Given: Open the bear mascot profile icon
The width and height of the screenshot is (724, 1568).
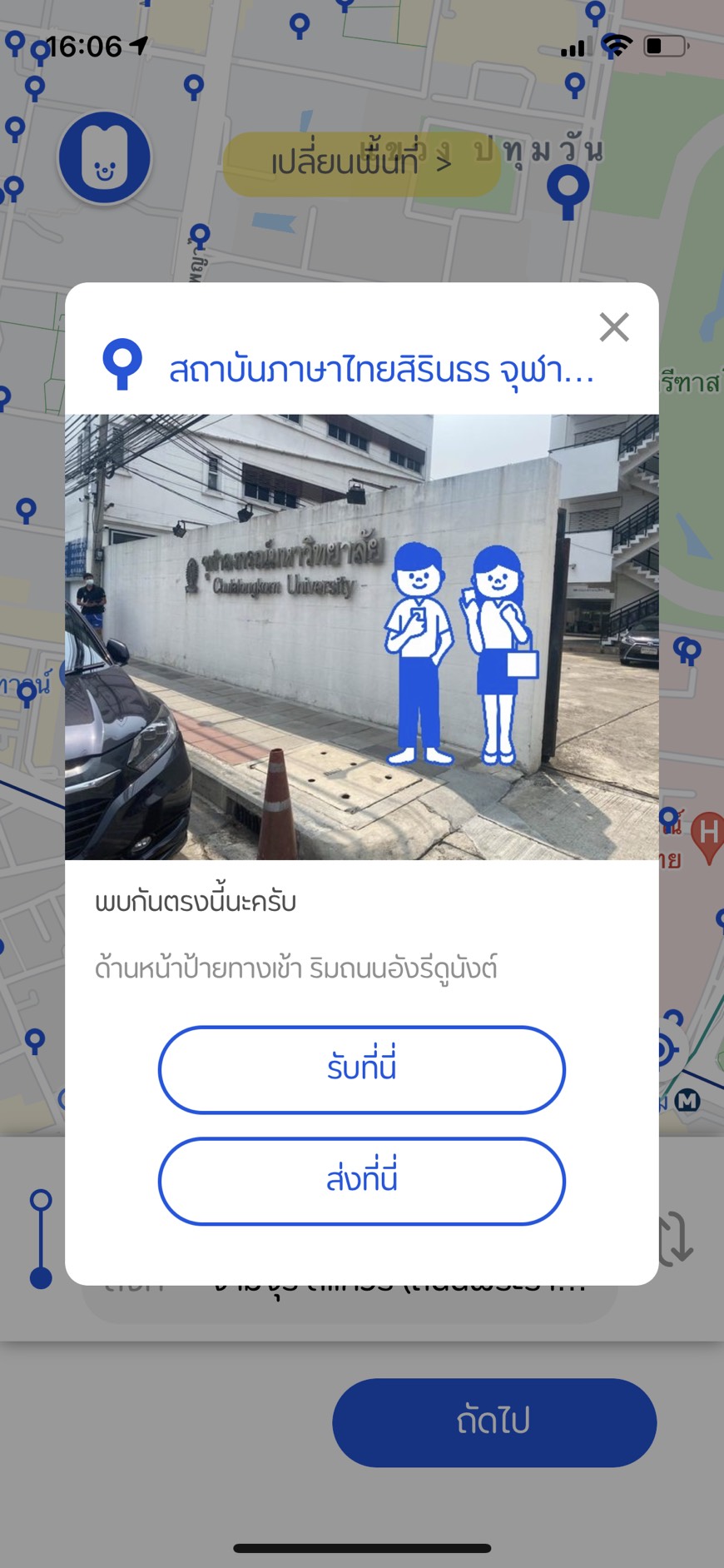Looking at the screenshot, I should 105,158.
